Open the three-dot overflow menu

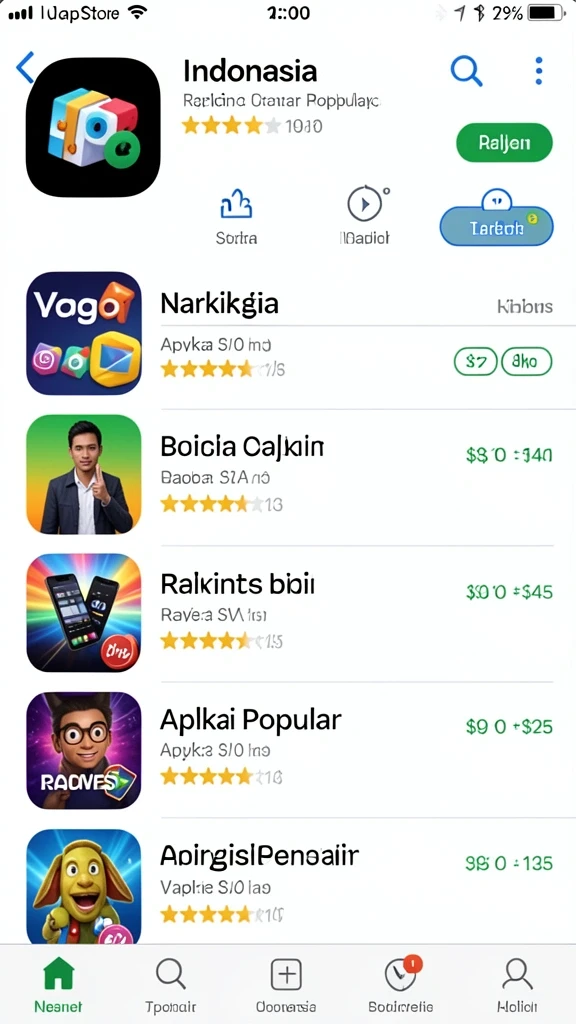click(x=539, y=71)
